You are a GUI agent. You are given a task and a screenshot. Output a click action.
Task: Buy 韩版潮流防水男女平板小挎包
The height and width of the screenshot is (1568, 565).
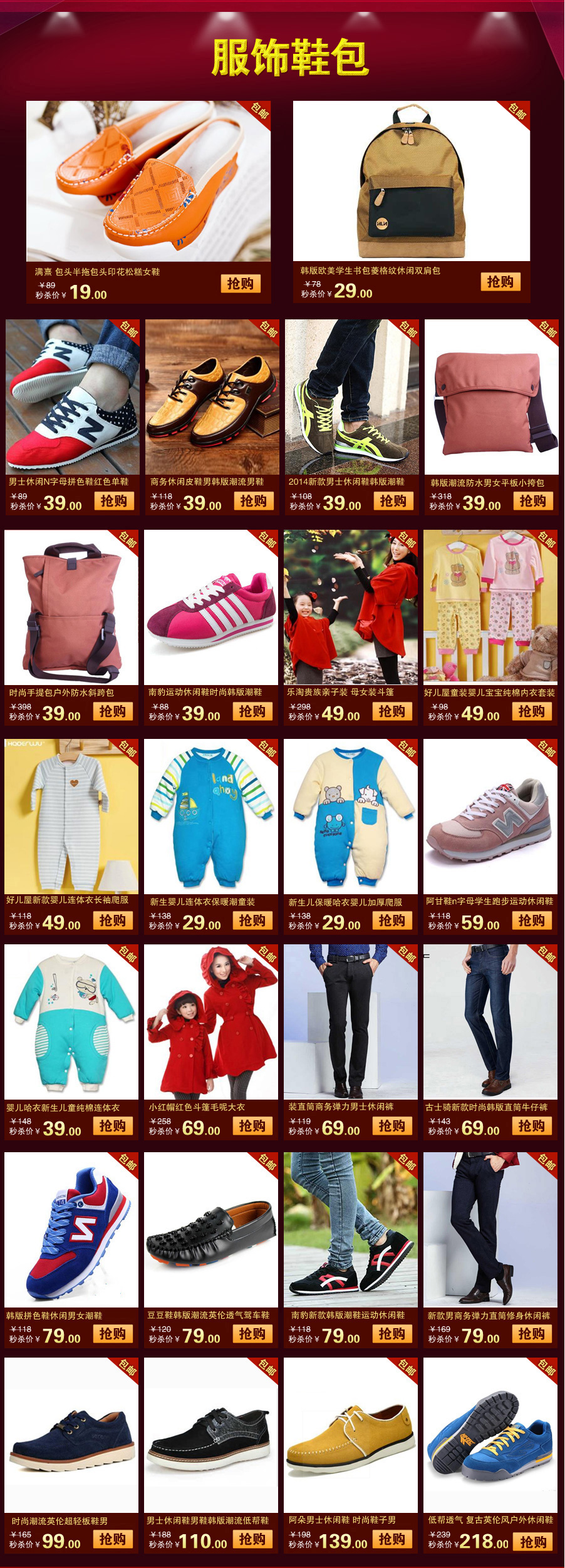tap(533, 501)
